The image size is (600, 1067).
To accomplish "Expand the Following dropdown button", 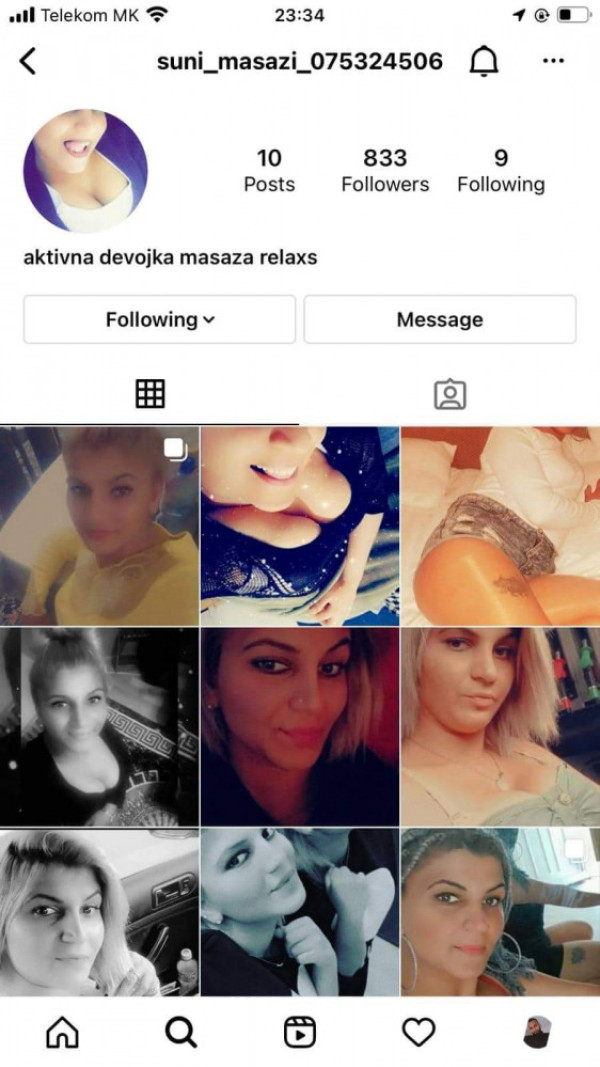I will point(160,319).
